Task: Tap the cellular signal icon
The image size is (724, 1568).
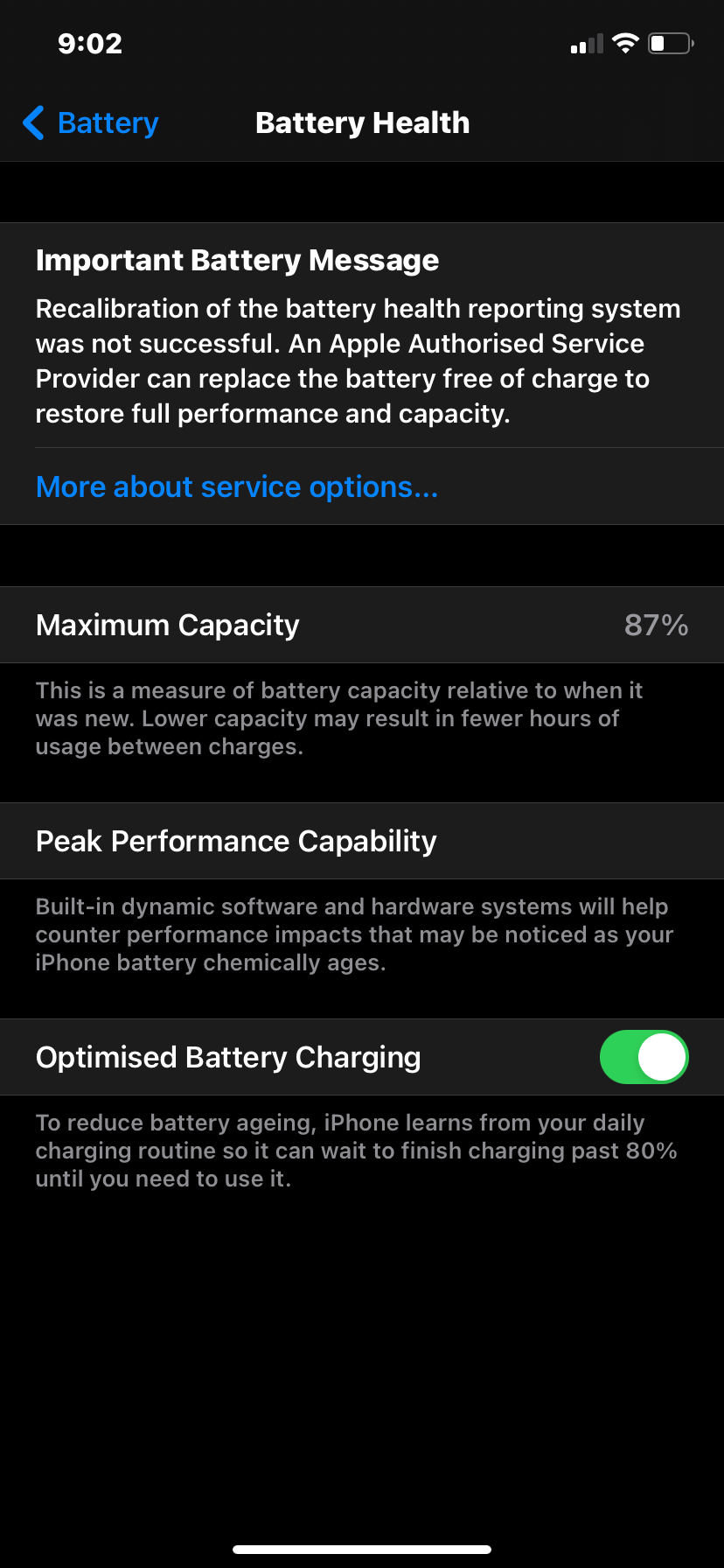Action: 586,42
